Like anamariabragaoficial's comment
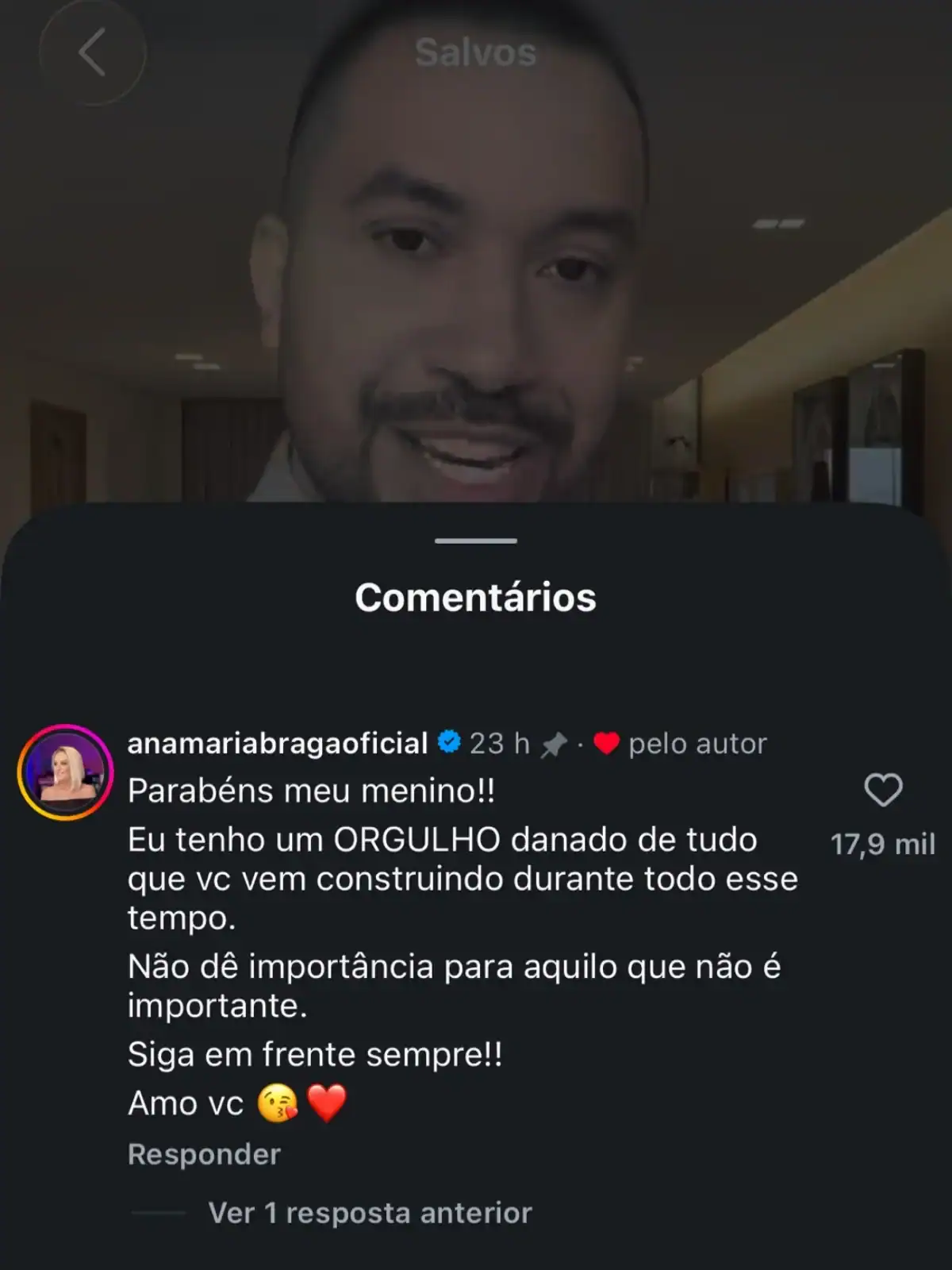Screen dimensions: 952x1270 coord(883,791)
